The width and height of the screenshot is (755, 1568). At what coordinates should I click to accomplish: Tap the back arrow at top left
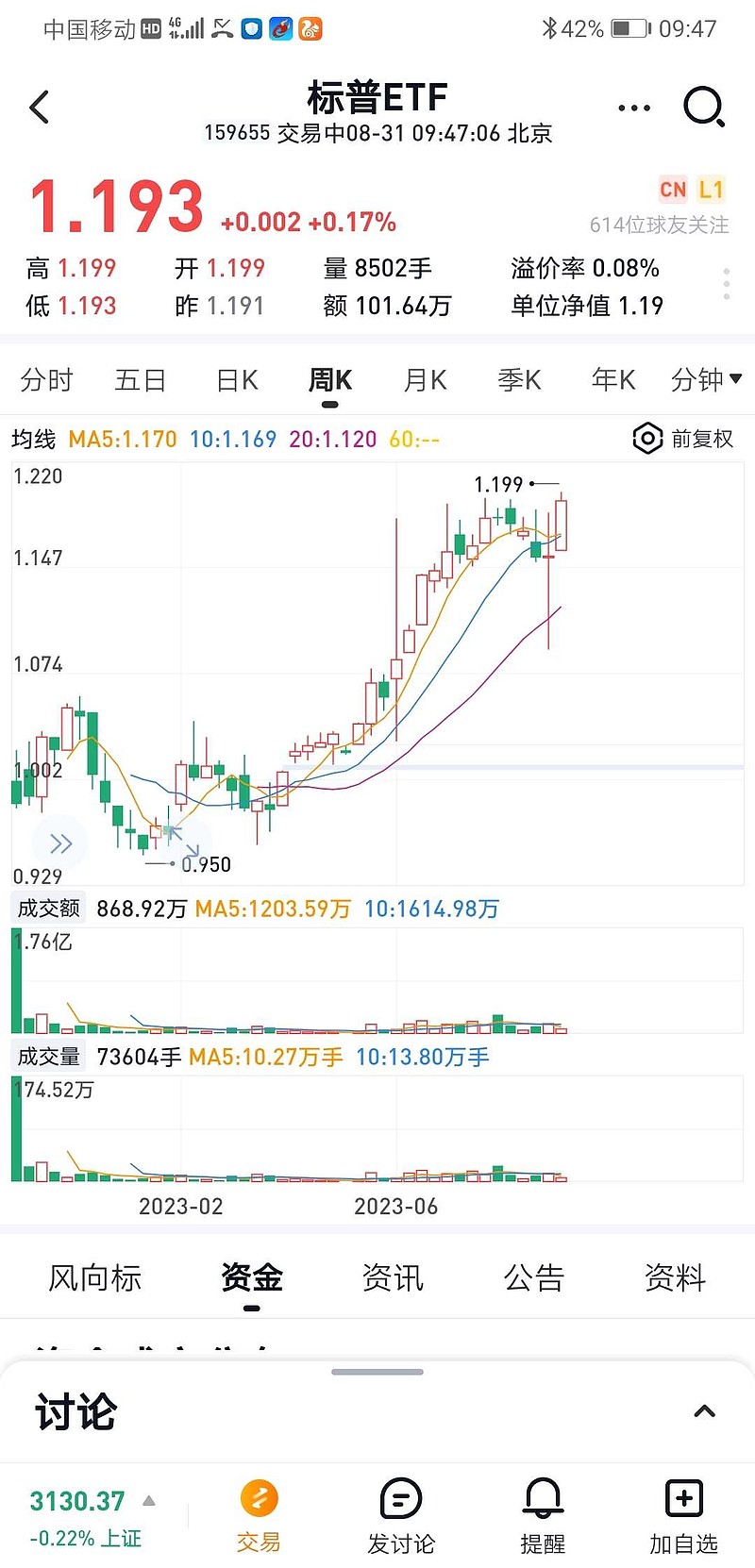coord(39,107)
